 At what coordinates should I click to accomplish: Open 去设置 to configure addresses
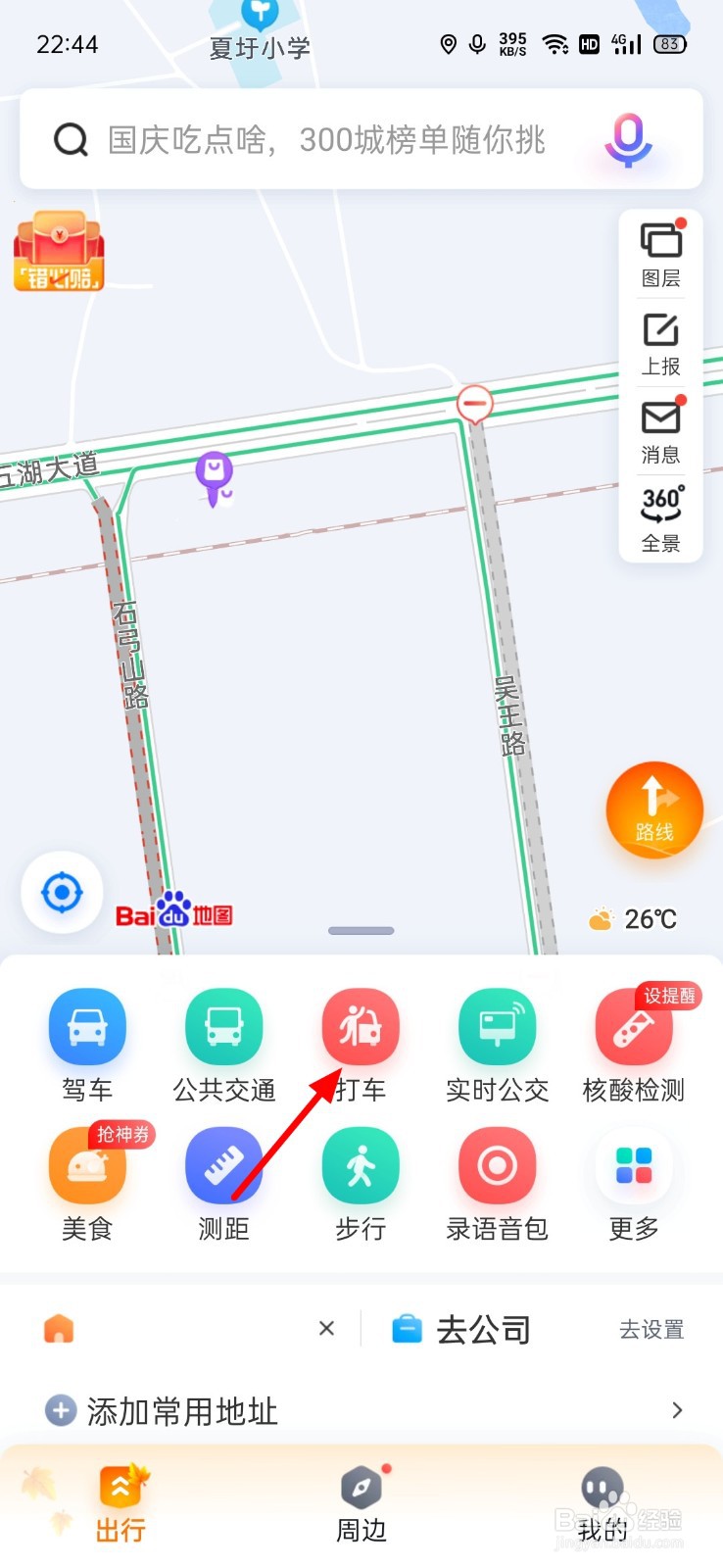[x=651, y=1328]
